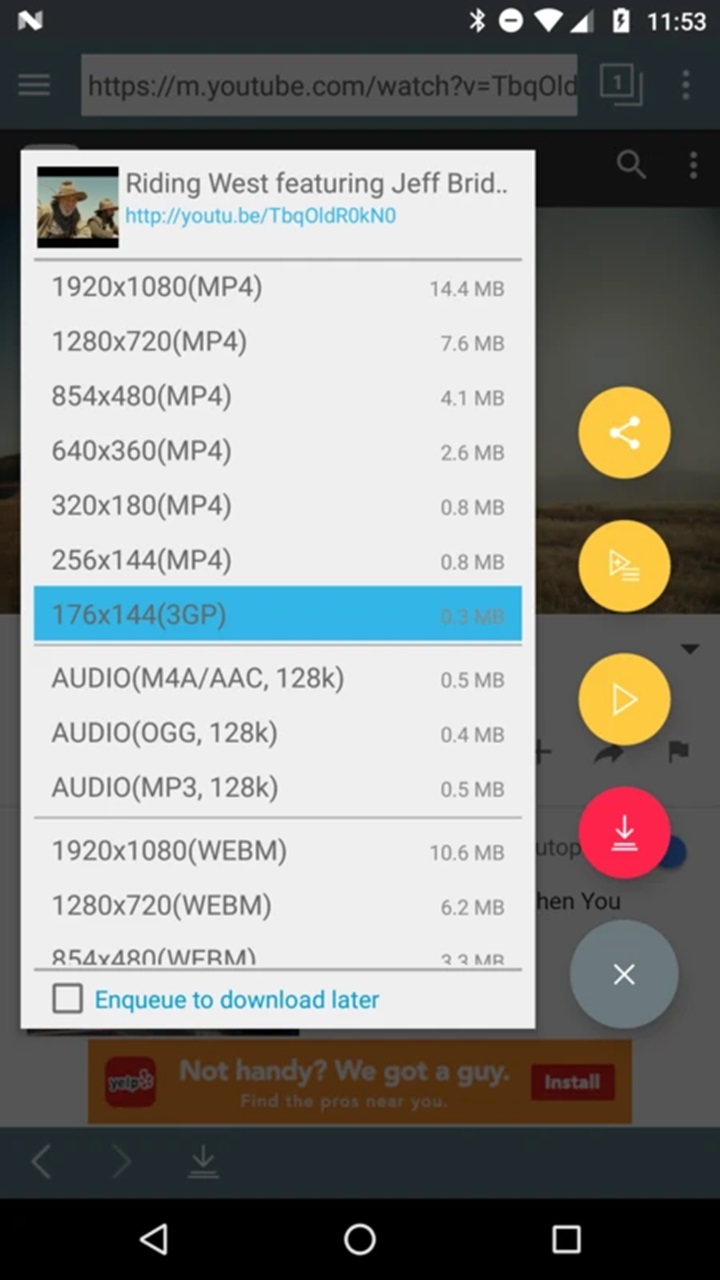Choose 1280x720(MP4) format

pos(277,342)
